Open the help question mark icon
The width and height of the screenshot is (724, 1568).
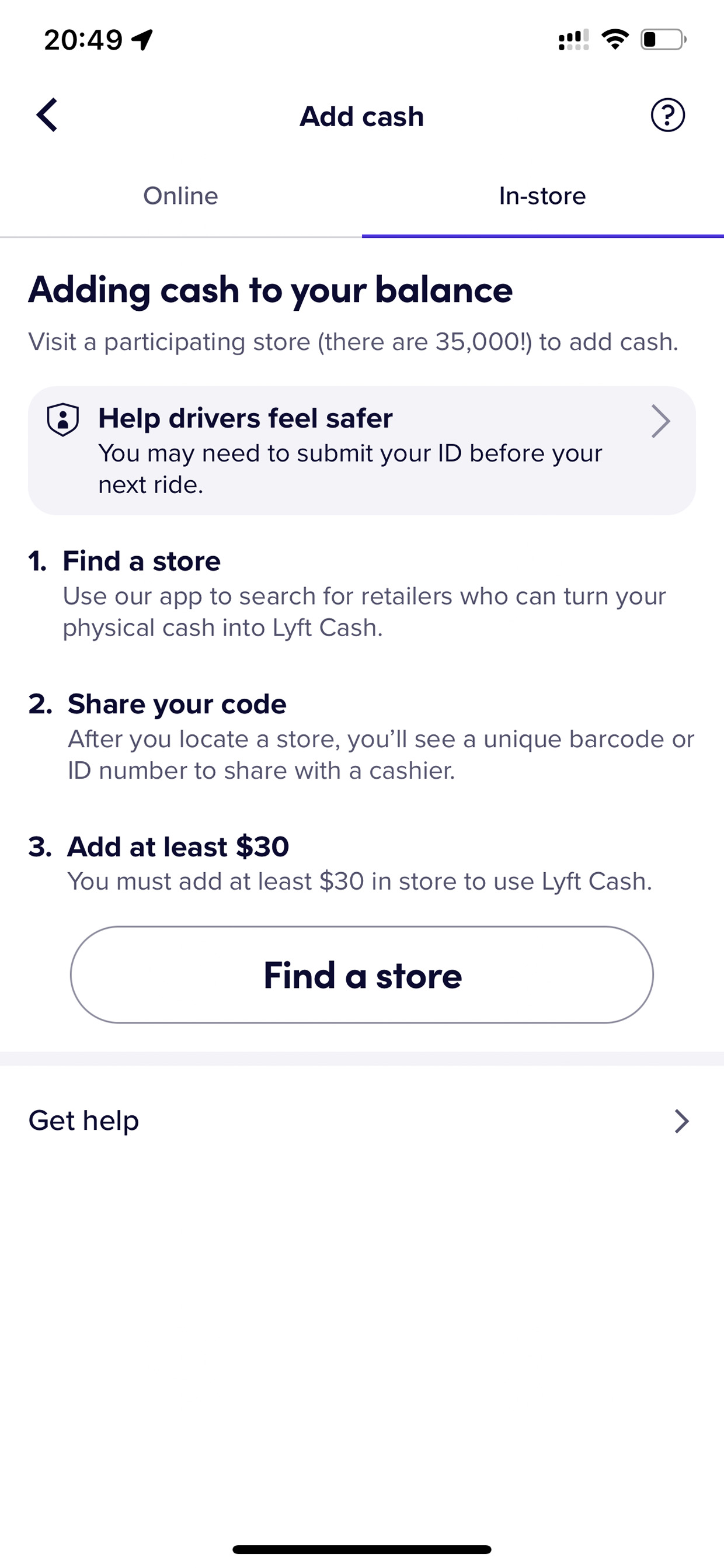point(667,115)
